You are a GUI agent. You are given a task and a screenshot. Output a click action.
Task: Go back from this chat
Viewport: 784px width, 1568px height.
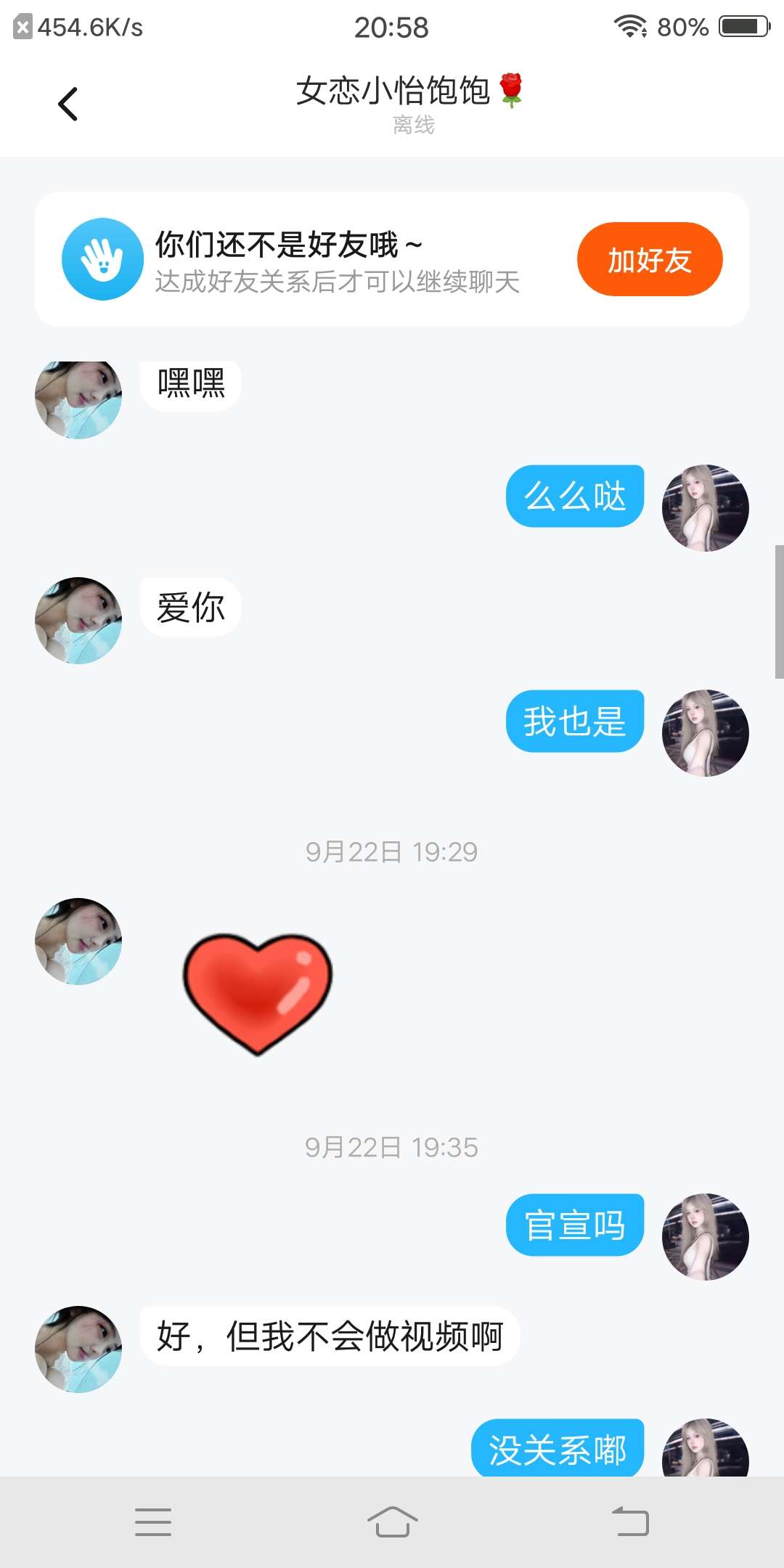click(68, 104)
